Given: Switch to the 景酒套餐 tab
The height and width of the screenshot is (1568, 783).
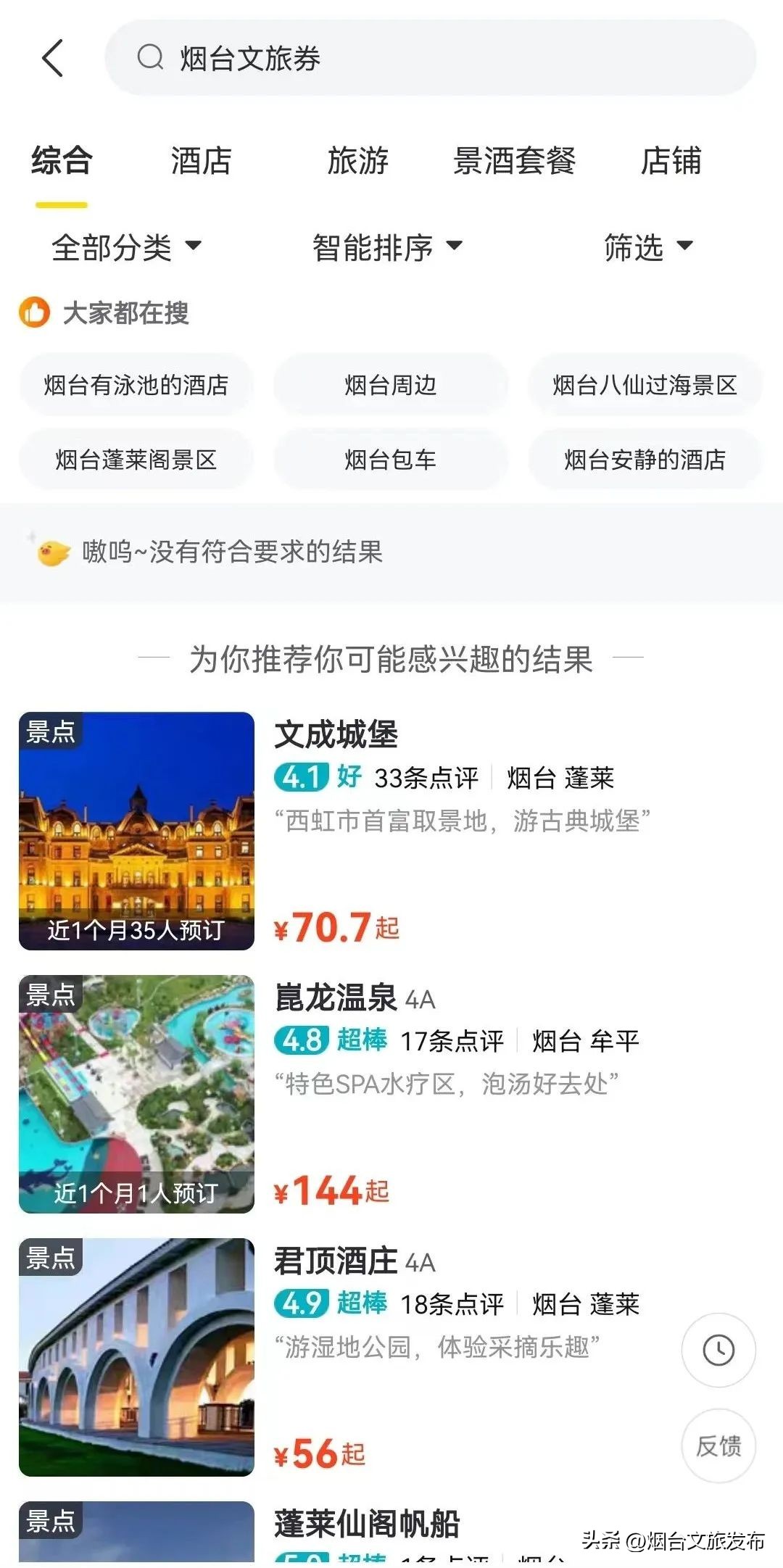Looking at the screenshot, I should 516,162.
